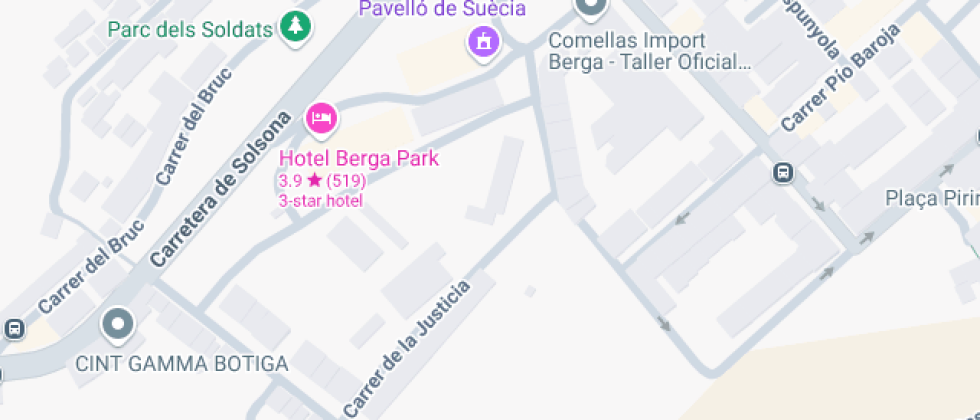This screenshot has height=420, width=980.
Task: Open the bus stop on Carretera de Solsona
Action: [x=14, y=328]
